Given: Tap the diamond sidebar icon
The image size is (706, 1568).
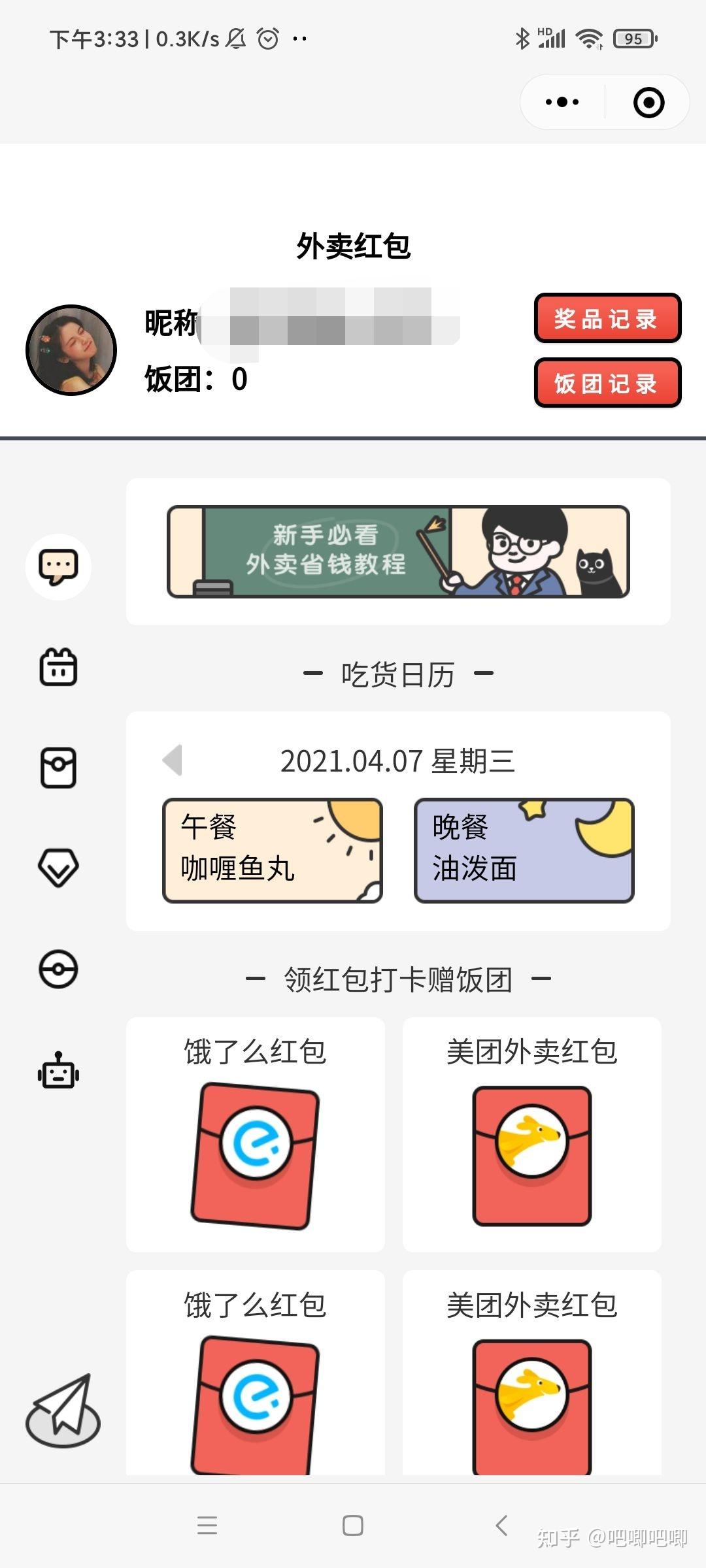Looking at the screenshot, I should coord(58,868).
